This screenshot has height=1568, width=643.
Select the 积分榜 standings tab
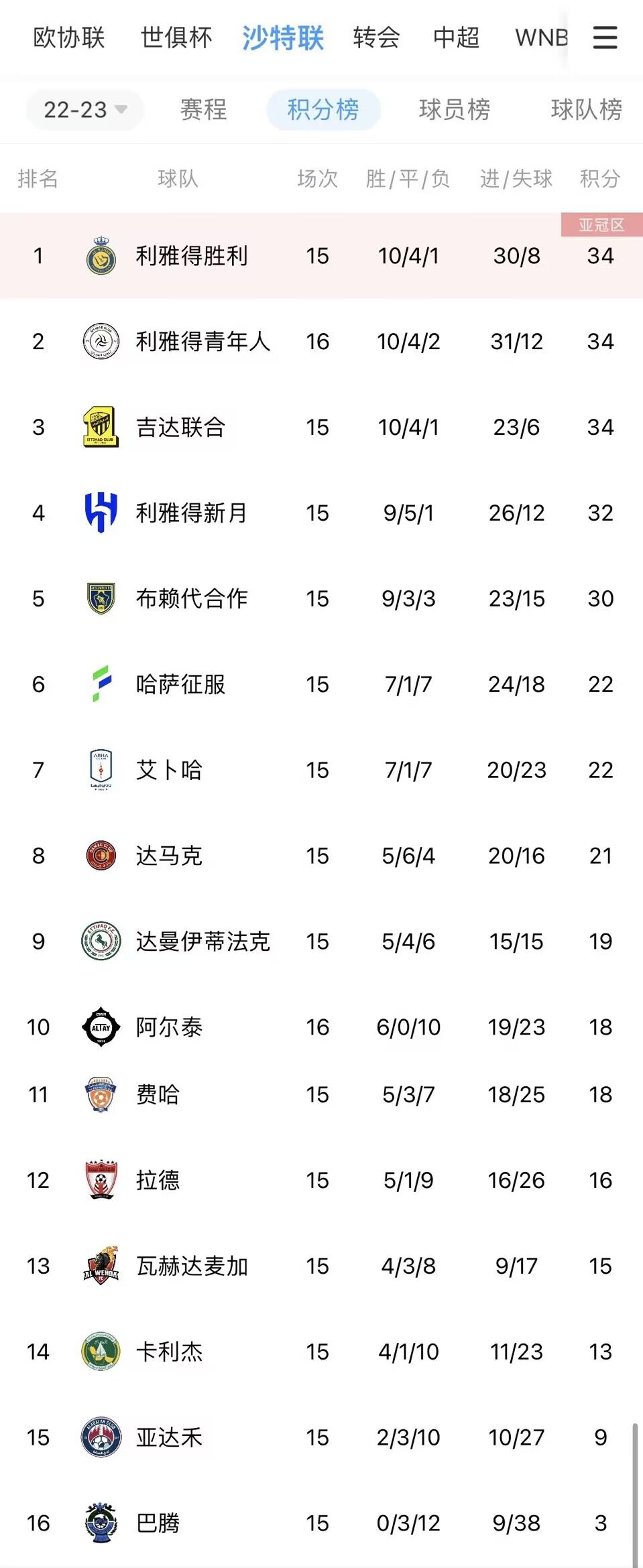tap(323, 109)
